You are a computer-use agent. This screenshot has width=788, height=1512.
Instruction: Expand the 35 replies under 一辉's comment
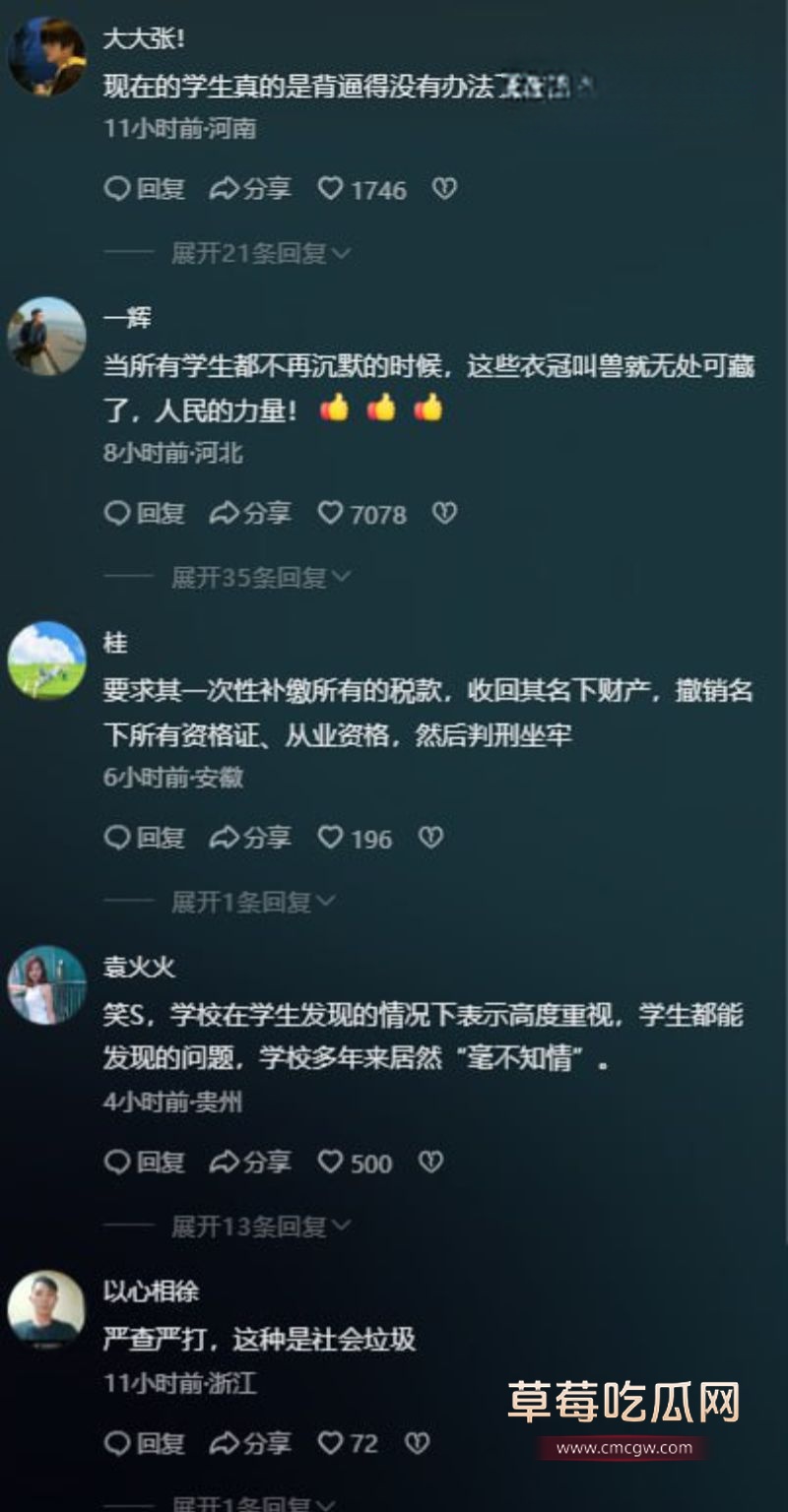click(x=258, y=578)
